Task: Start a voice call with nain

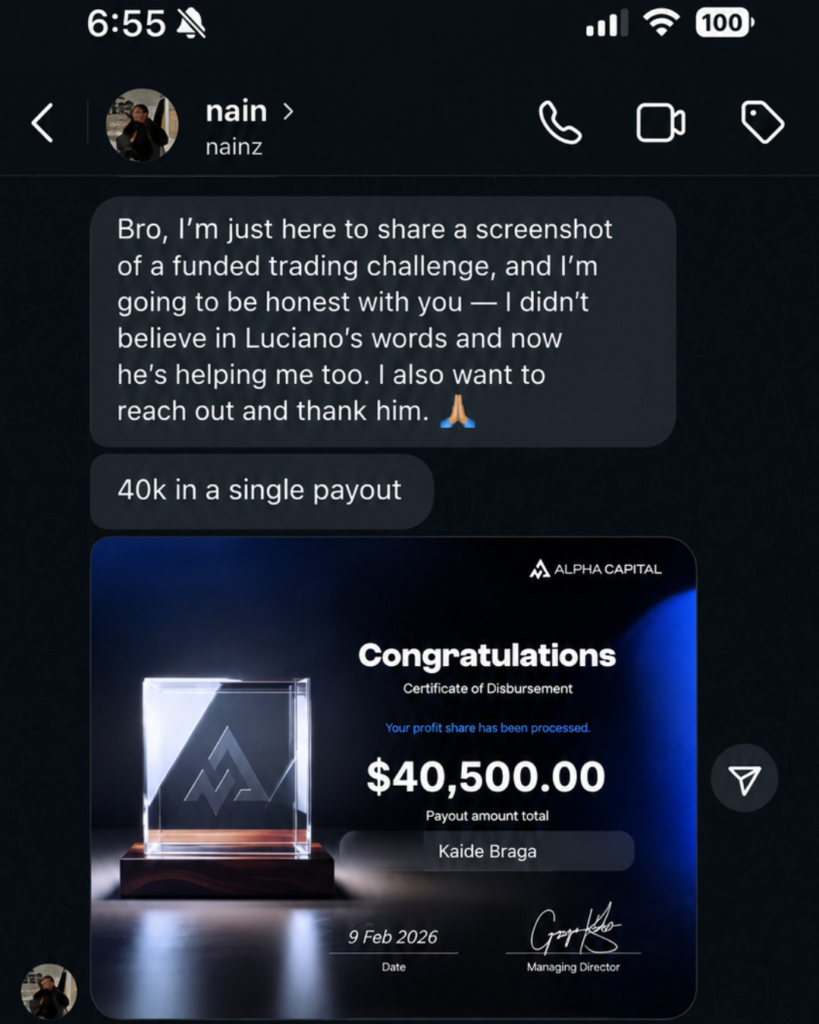Action: click(x=560, y=122)
